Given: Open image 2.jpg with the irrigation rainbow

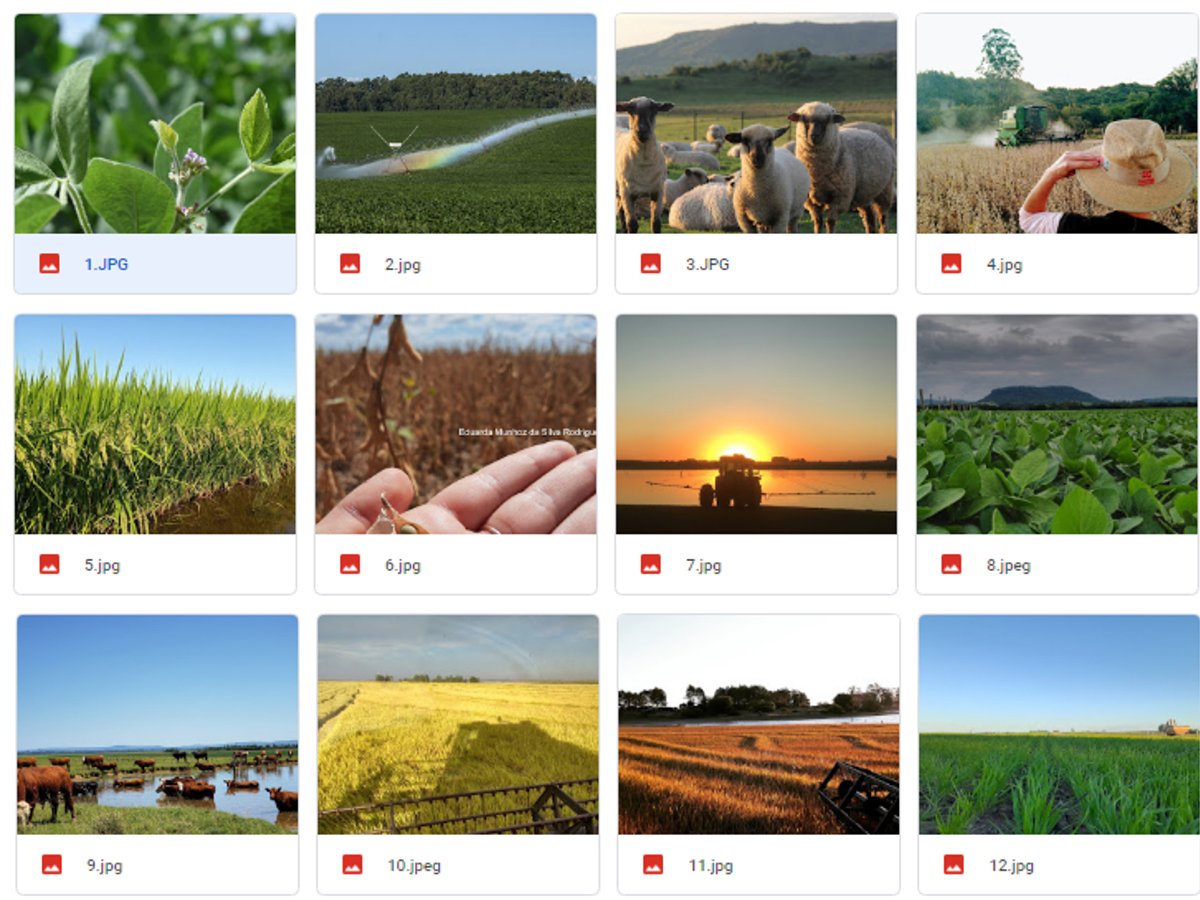Looking at the screenshot, I should click(455, 124).
